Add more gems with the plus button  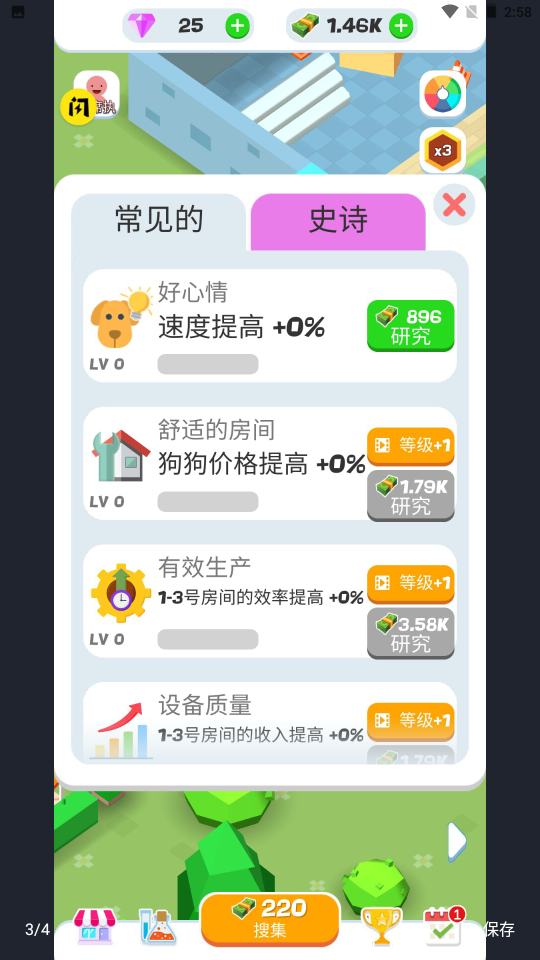click(238, 26)
